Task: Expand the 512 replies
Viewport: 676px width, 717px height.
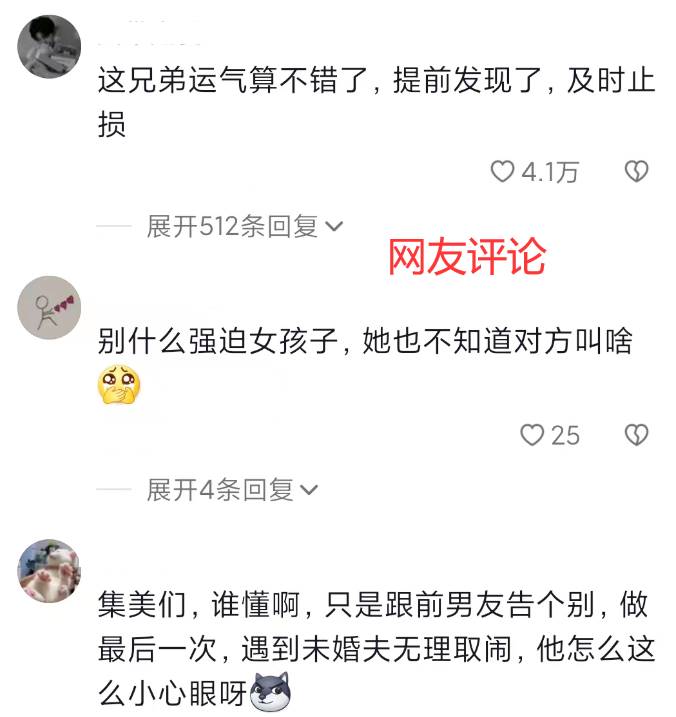Action: tap(244, 226)
